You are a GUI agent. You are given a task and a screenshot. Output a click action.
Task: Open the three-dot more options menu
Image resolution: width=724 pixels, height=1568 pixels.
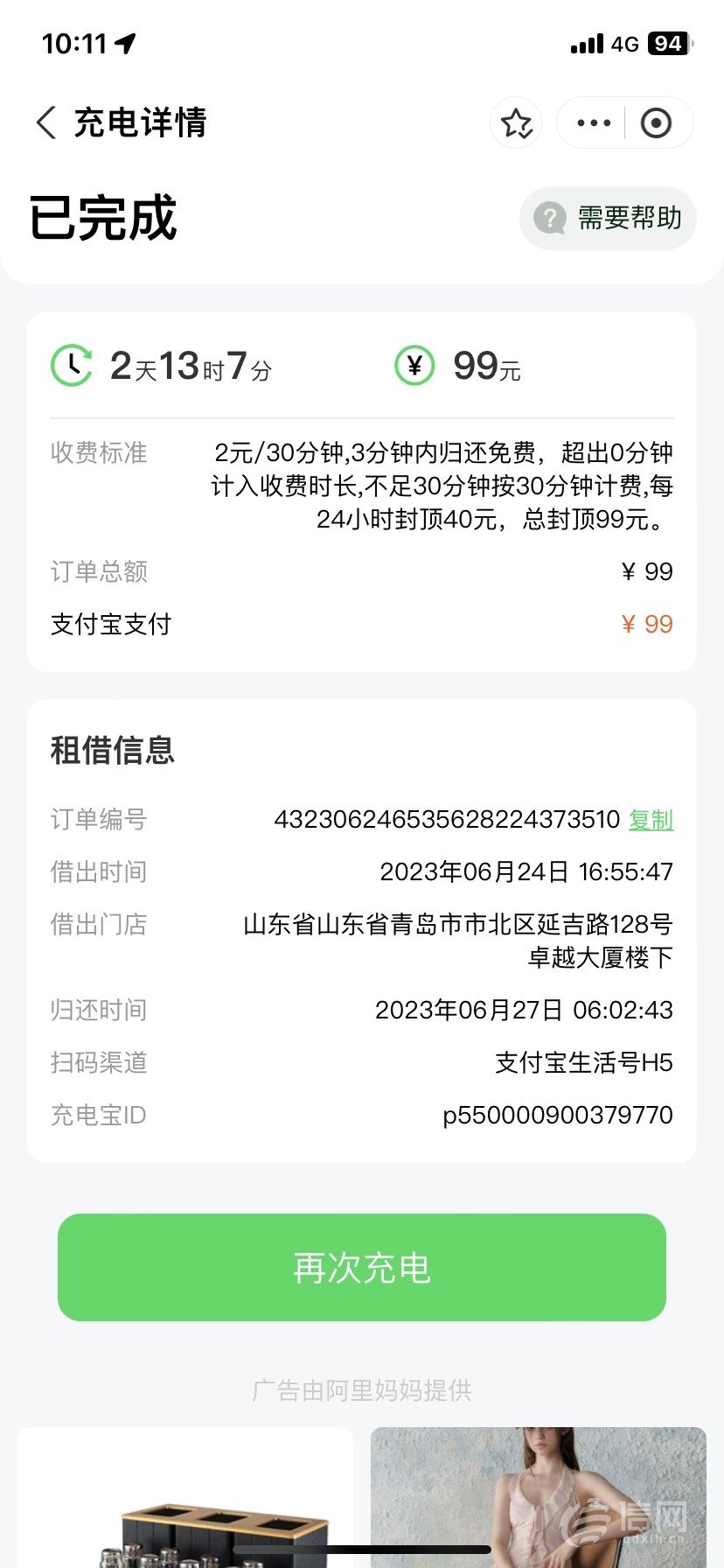[594, 123]
